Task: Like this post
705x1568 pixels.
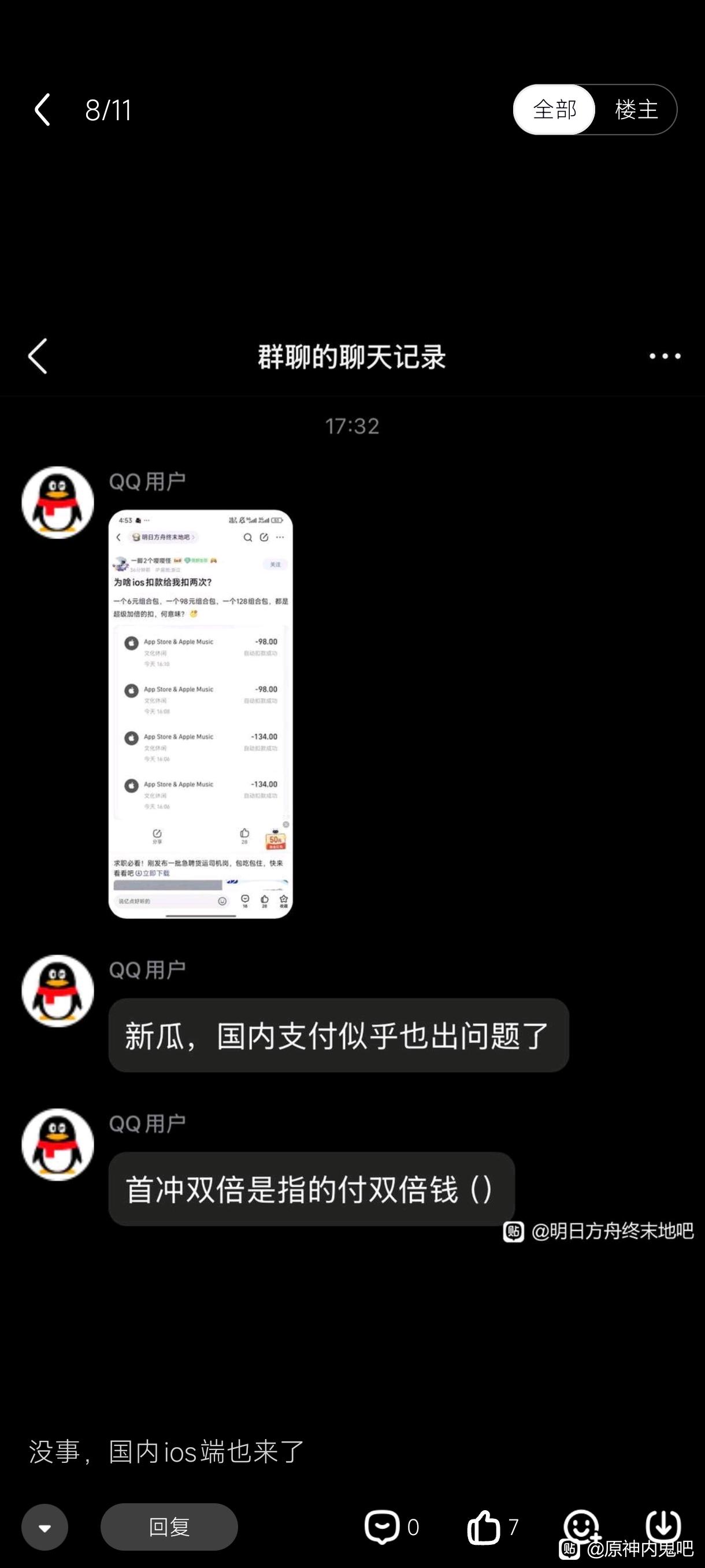Action: point(484,1526)
